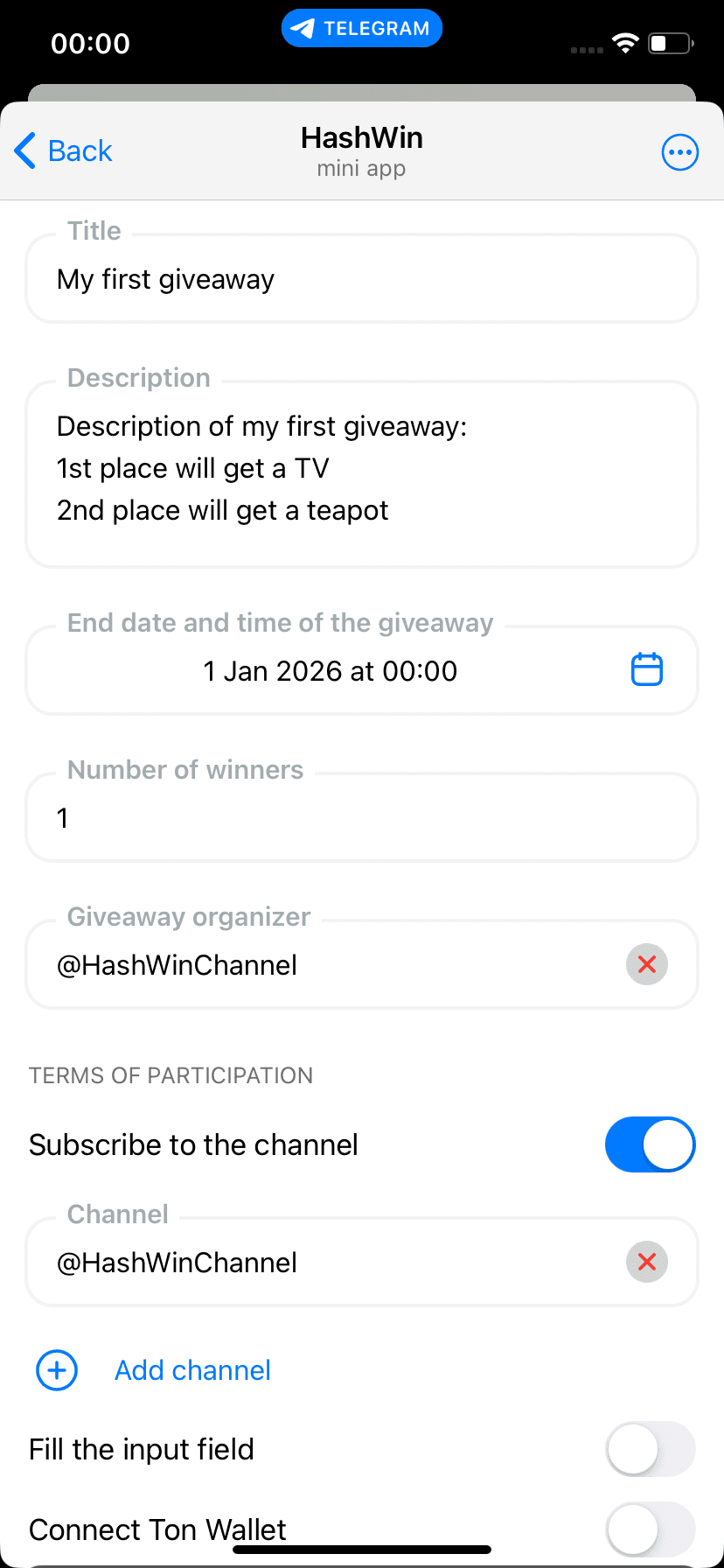Remove the Giveaway organizer @HashWinChannel
This screenshot has width=724, height=1568.
(646, 964)
